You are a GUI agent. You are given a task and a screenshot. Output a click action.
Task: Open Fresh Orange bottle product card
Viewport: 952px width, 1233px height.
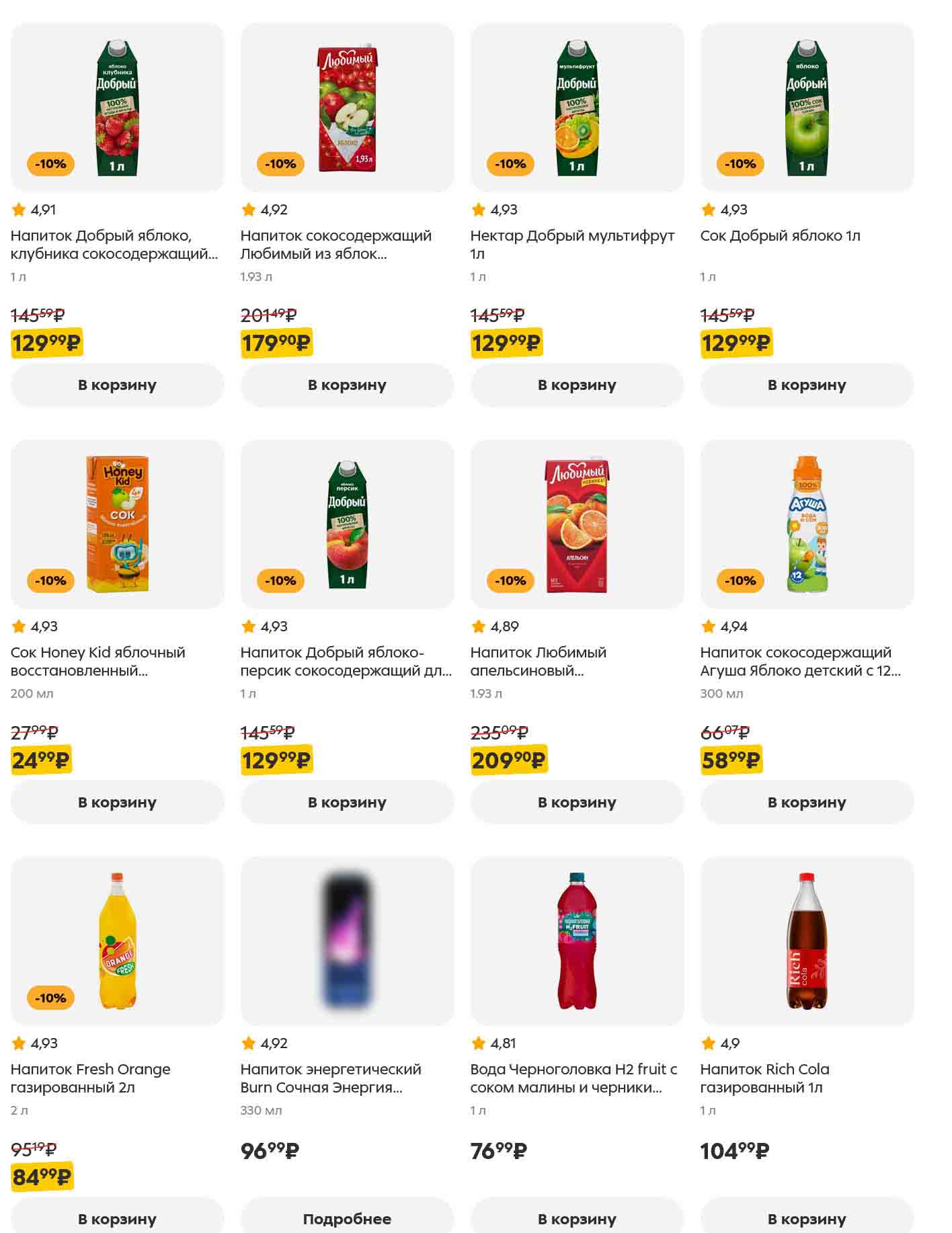[117, 941]
